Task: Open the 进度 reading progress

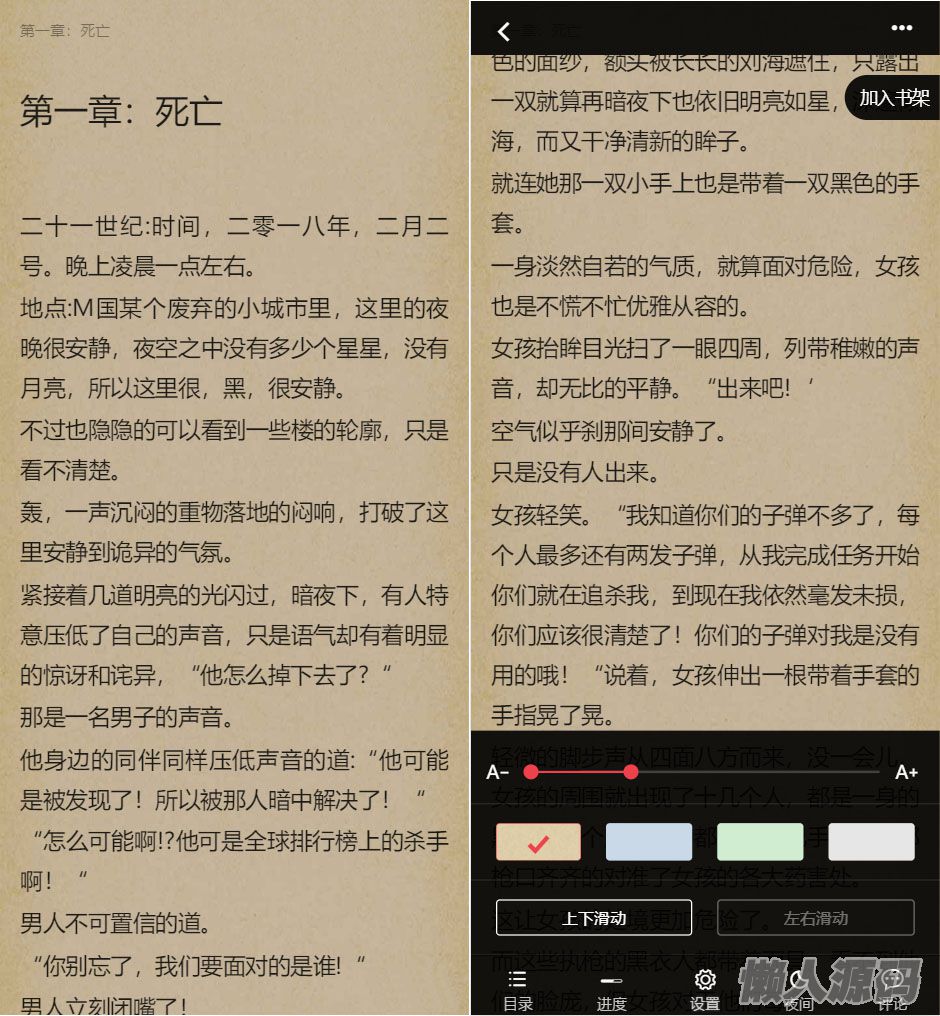Action: (611, 989)
